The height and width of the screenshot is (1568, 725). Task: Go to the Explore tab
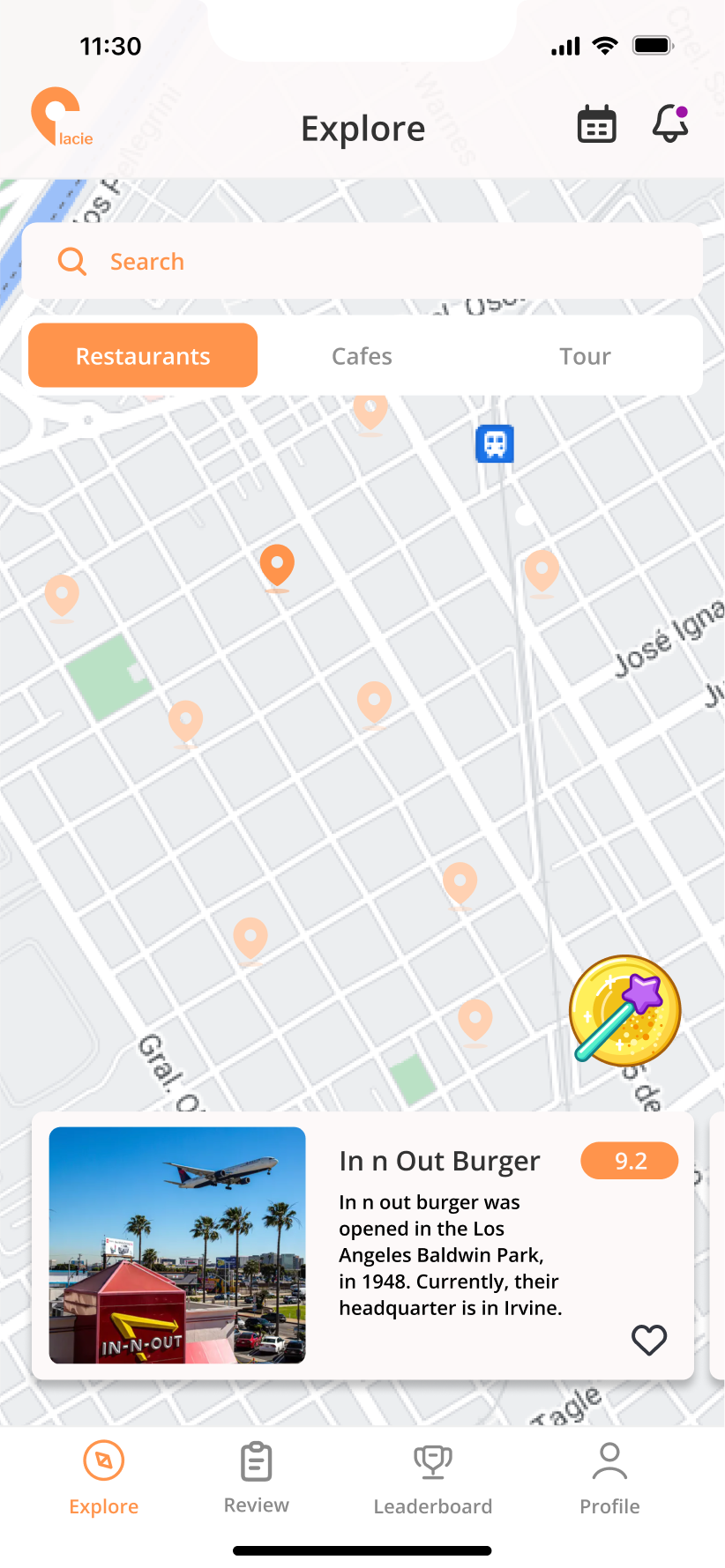(104, 1478)
